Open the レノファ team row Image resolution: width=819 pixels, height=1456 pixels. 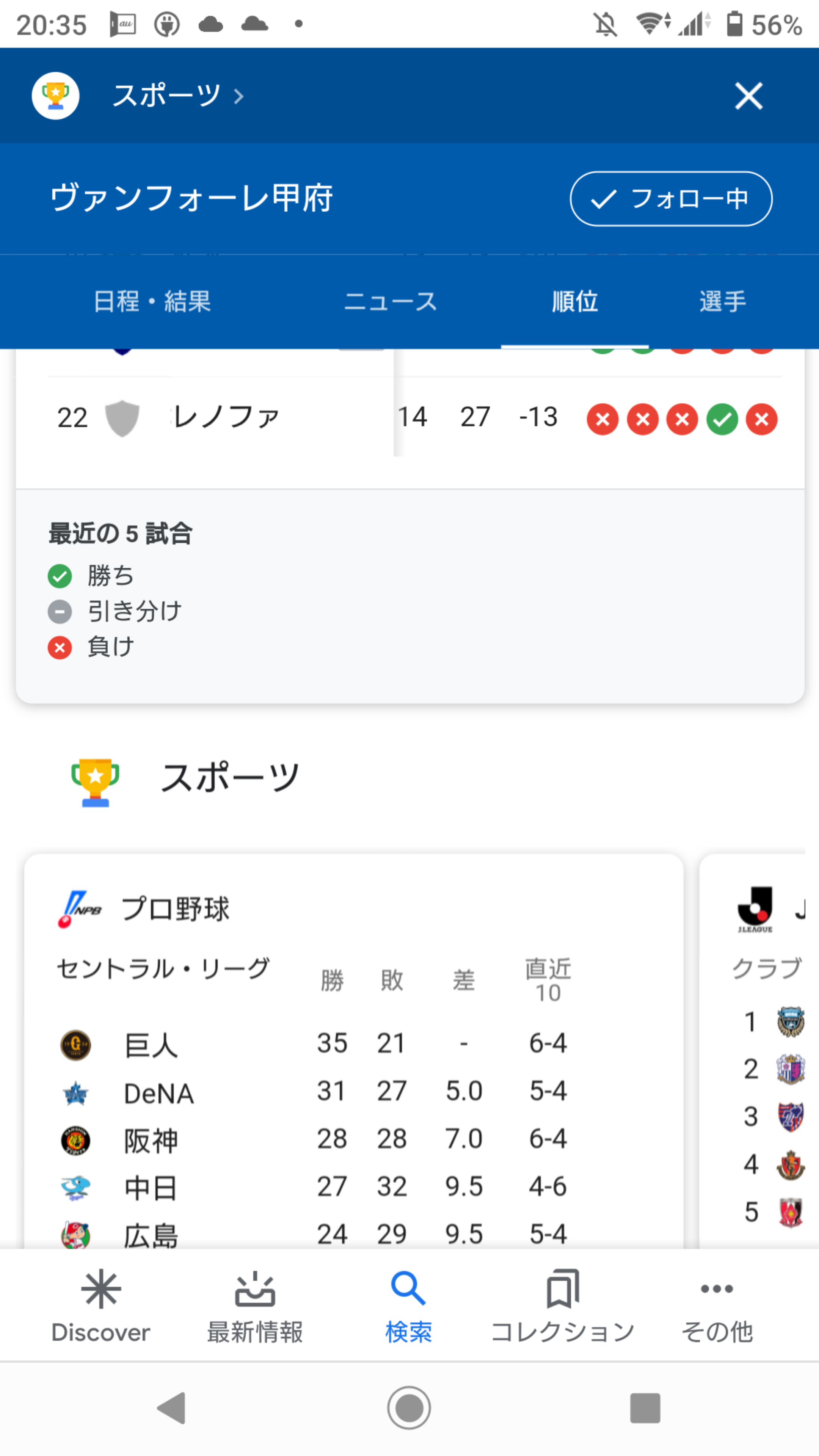410,418
